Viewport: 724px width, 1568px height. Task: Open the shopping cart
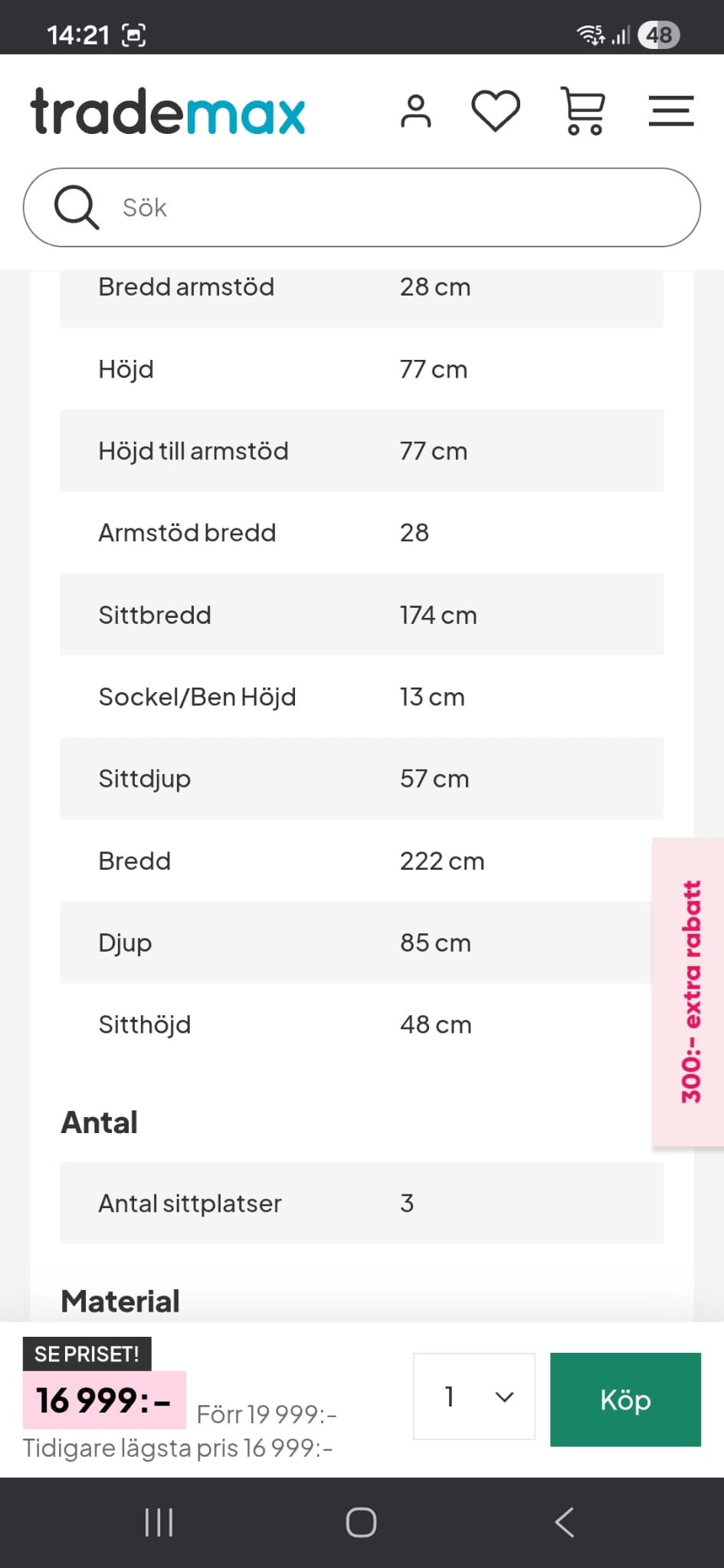584,111
